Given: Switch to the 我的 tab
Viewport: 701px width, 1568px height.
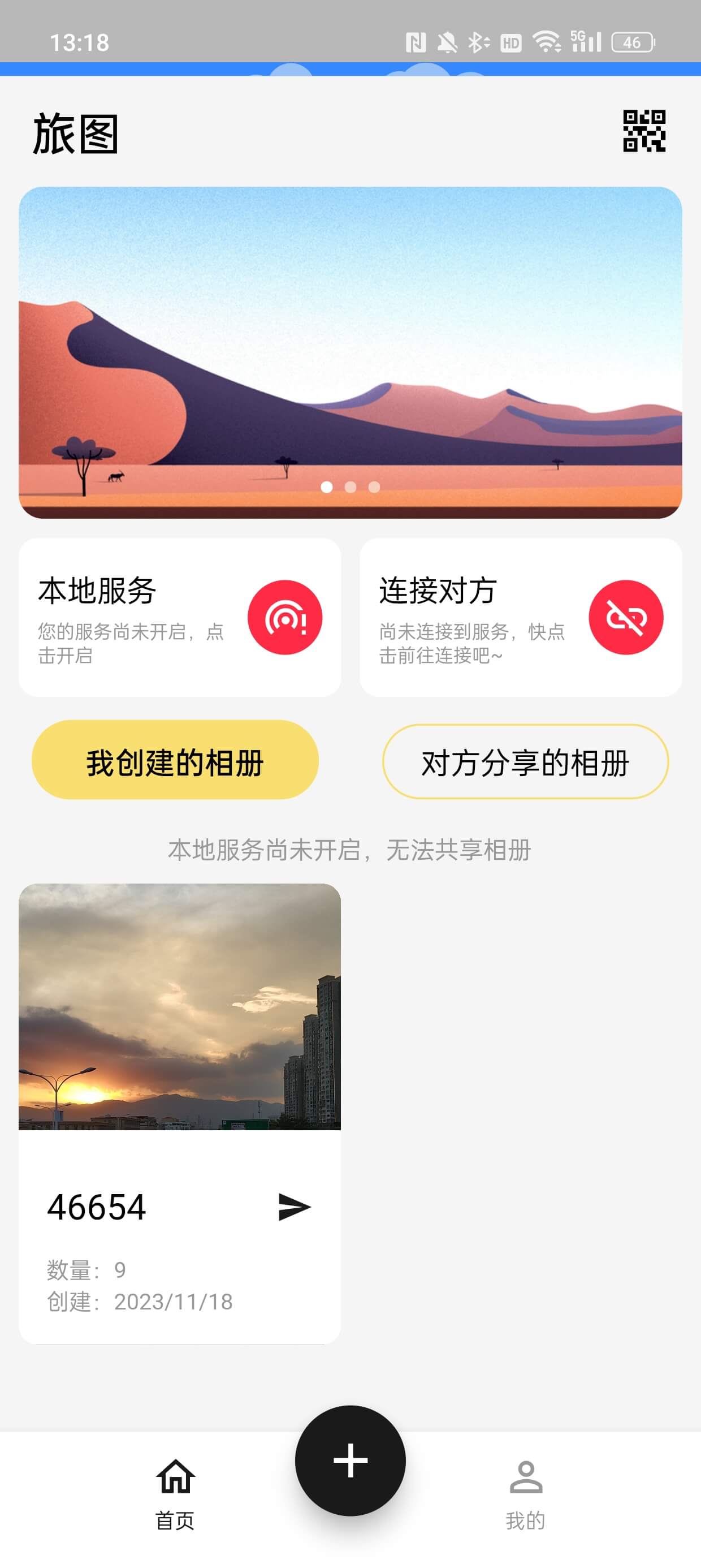Looking at the screenshot, I should click(x=527, y=1500).
